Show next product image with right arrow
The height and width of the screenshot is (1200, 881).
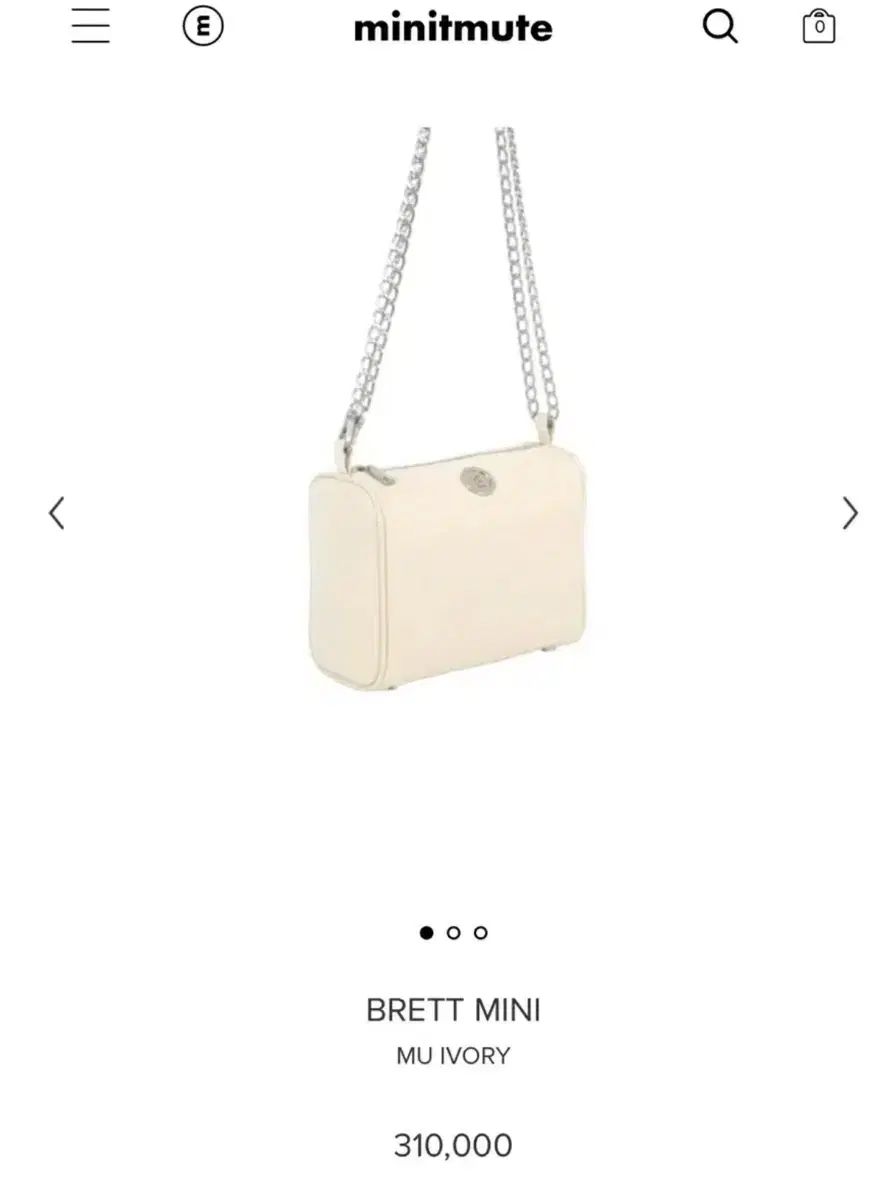click(849, 513)
